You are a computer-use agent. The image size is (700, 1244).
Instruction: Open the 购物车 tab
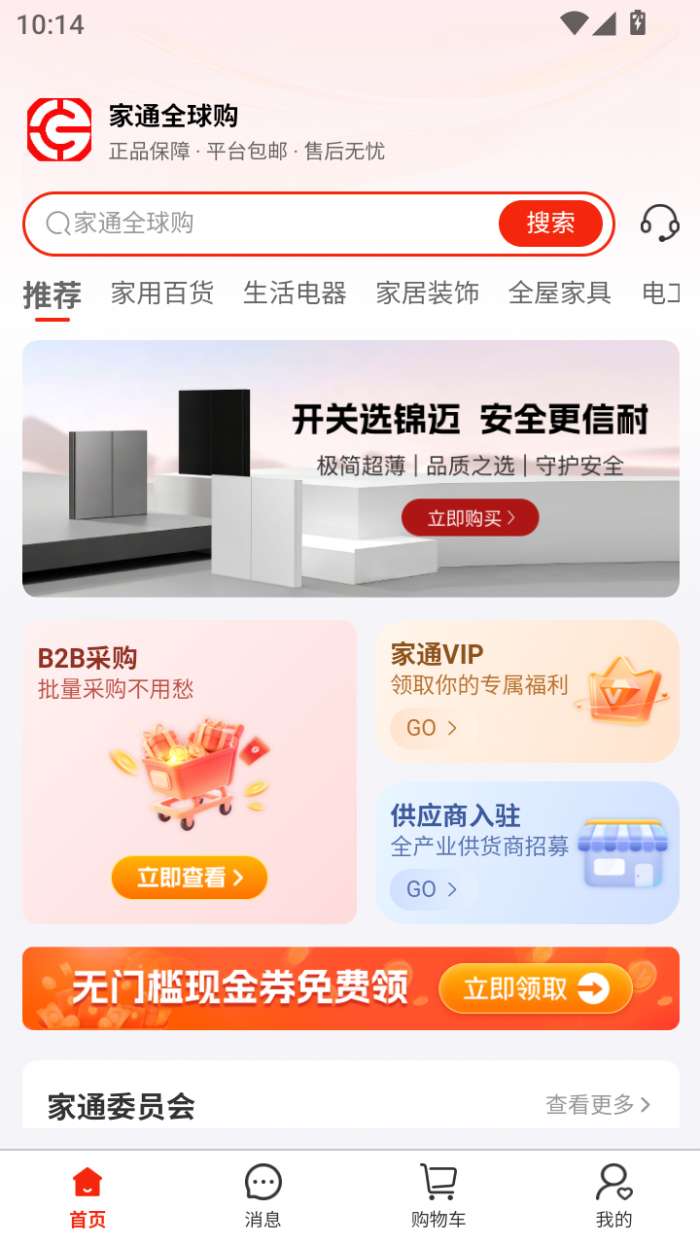(x=438, y=1196)
